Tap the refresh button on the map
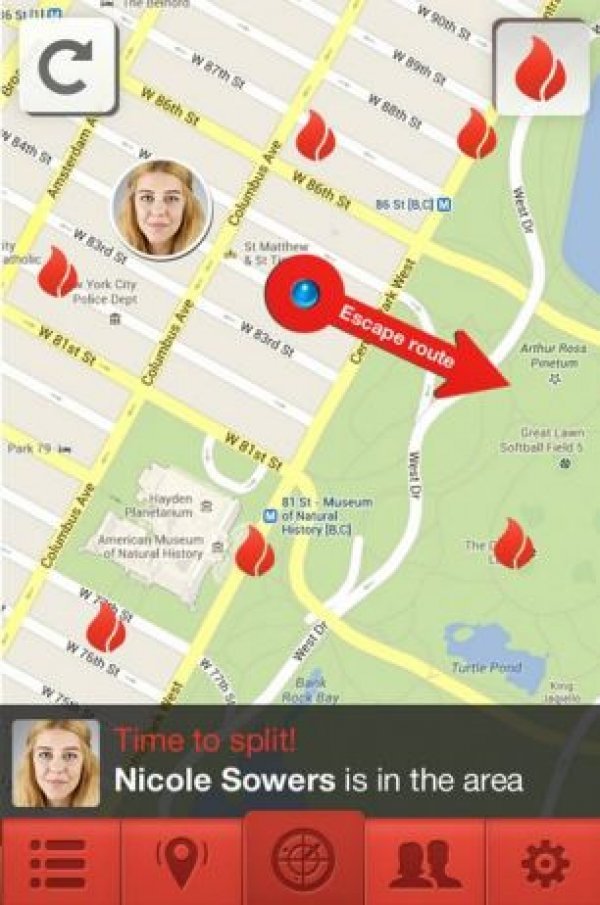Screen dimensions: 600x905 click(67, 67)
